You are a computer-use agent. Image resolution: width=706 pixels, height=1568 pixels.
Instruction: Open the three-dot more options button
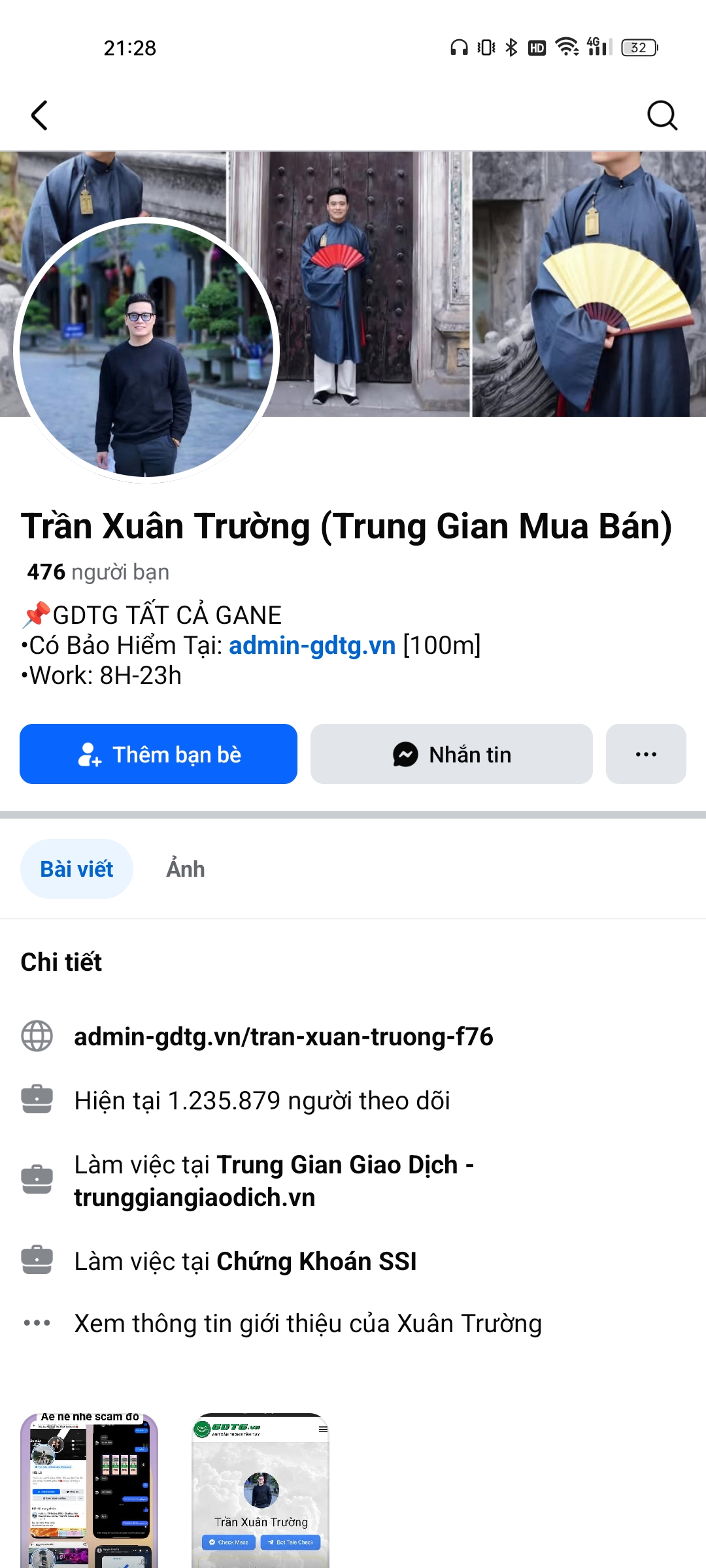(x=645, y=754)
